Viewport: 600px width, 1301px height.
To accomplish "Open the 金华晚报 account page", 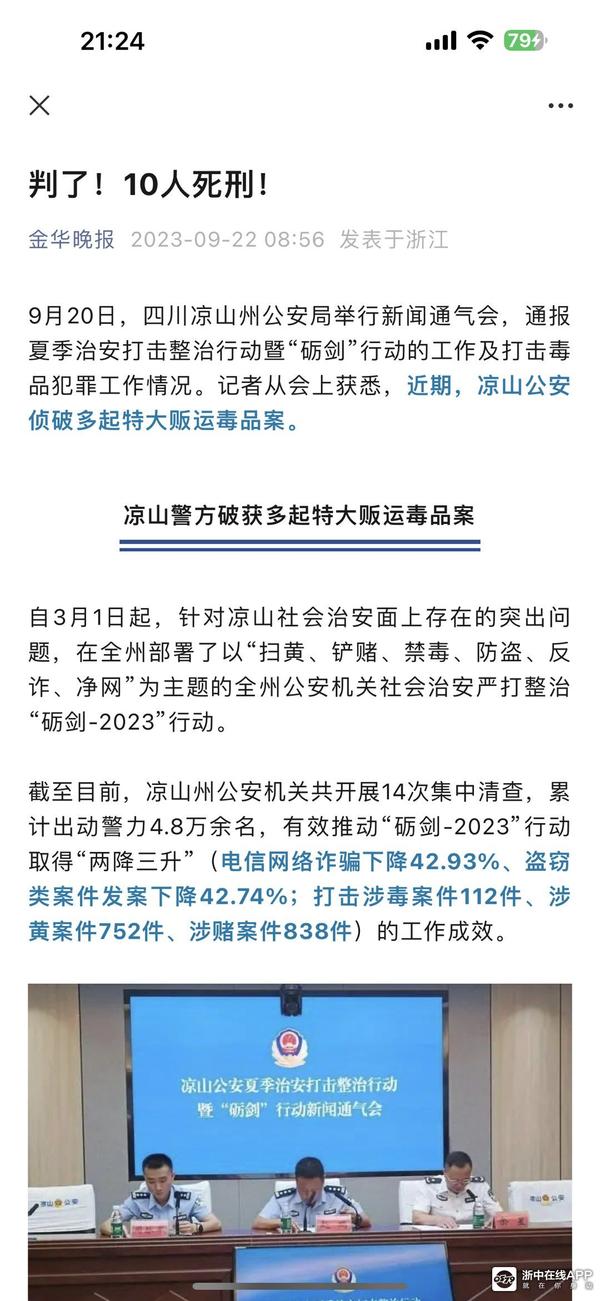I will point(71,239).
